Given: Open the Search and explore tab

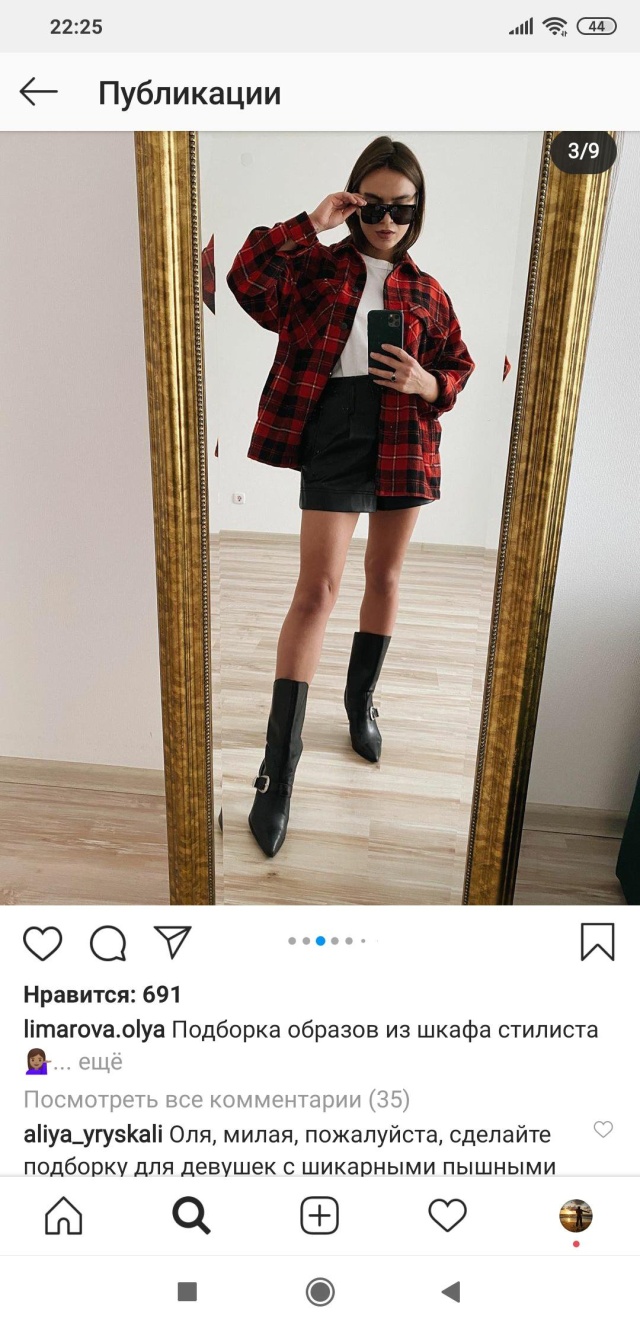Looking at the screenshot, I should (x=191, y=1216).
